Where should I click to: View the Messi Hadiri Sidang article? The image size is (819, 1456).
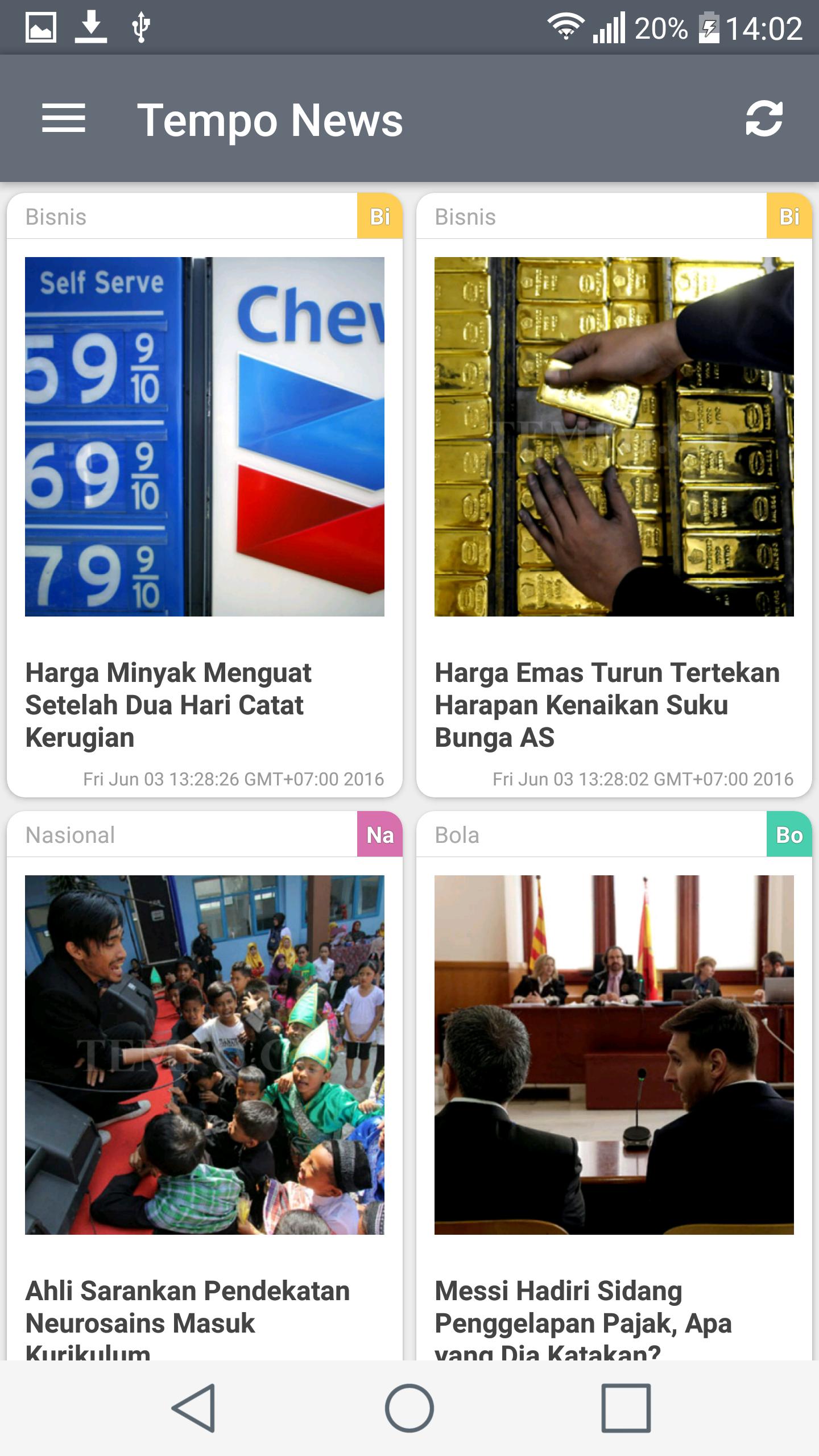click(583, 1306)
